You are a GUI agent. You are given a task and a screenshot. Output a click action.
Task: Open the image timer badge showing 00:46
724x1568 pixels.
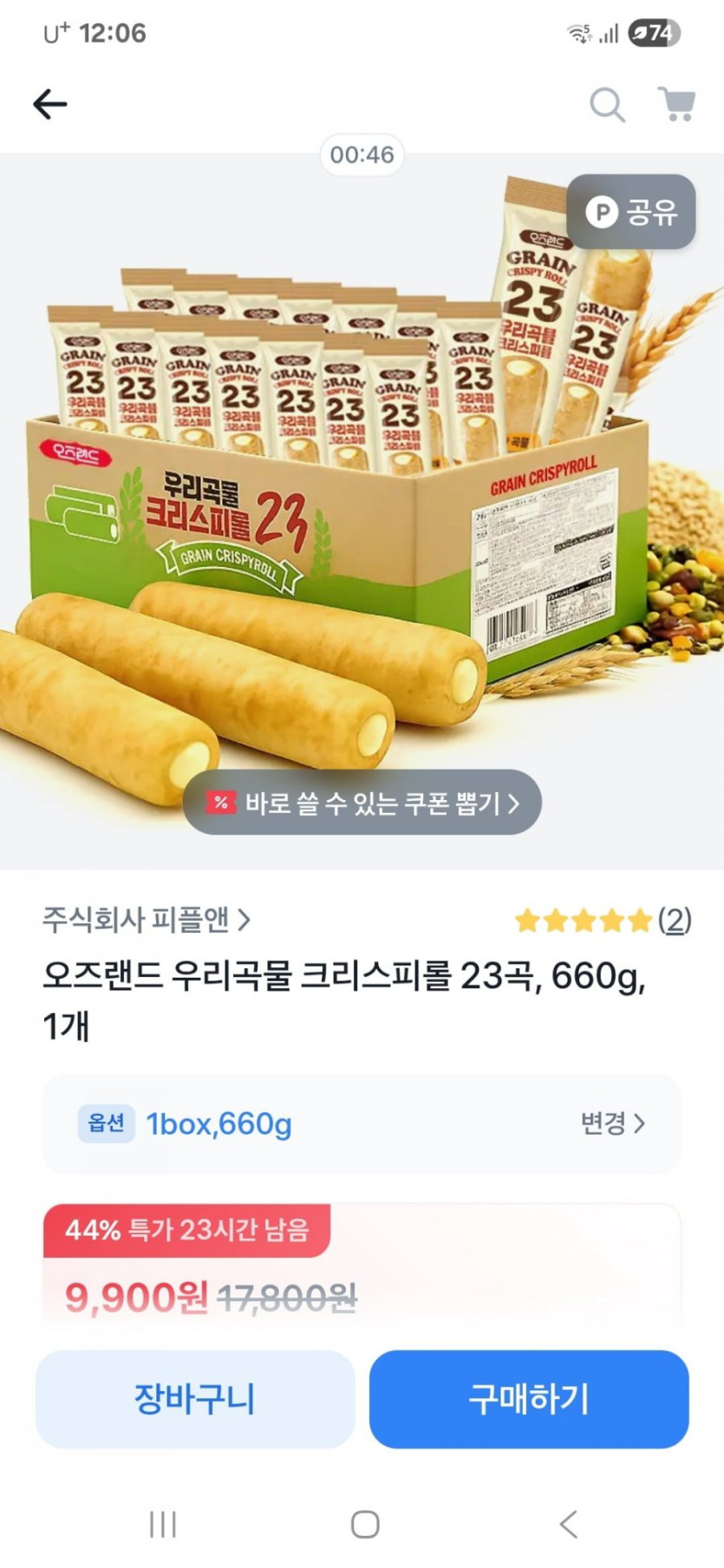click(x=362, y=154)
